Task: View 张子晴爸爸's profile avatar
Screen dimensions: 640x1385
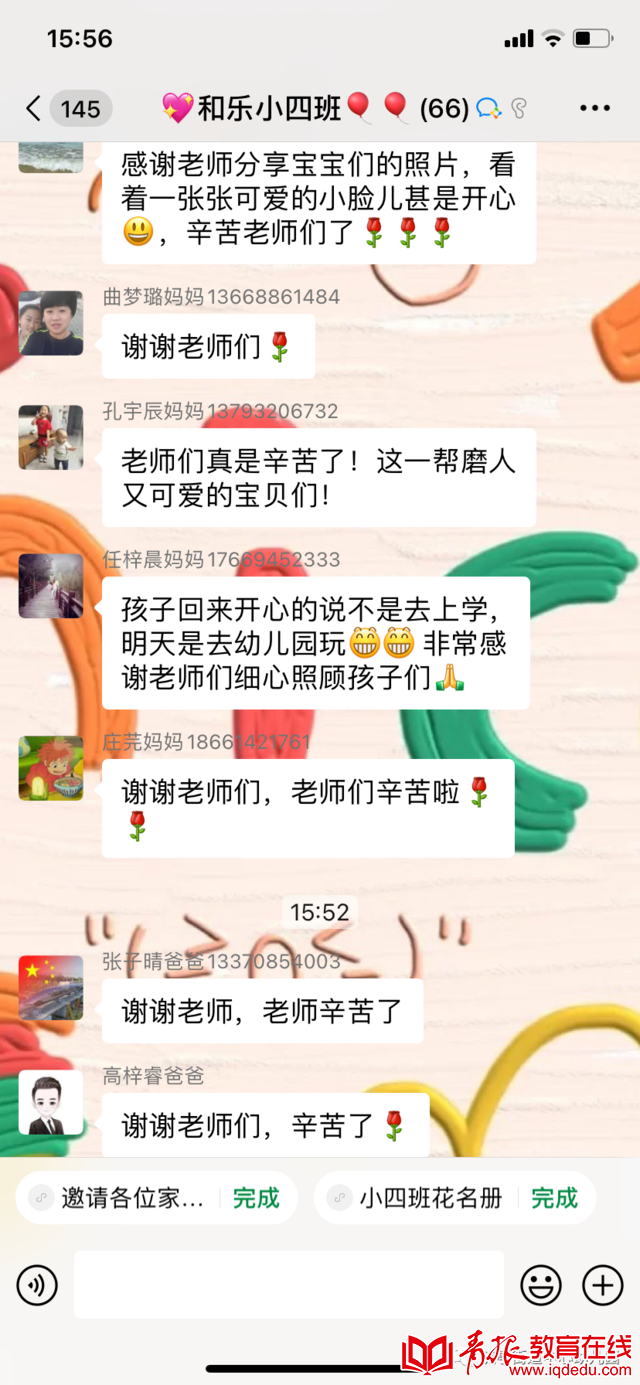Action: 51,987
